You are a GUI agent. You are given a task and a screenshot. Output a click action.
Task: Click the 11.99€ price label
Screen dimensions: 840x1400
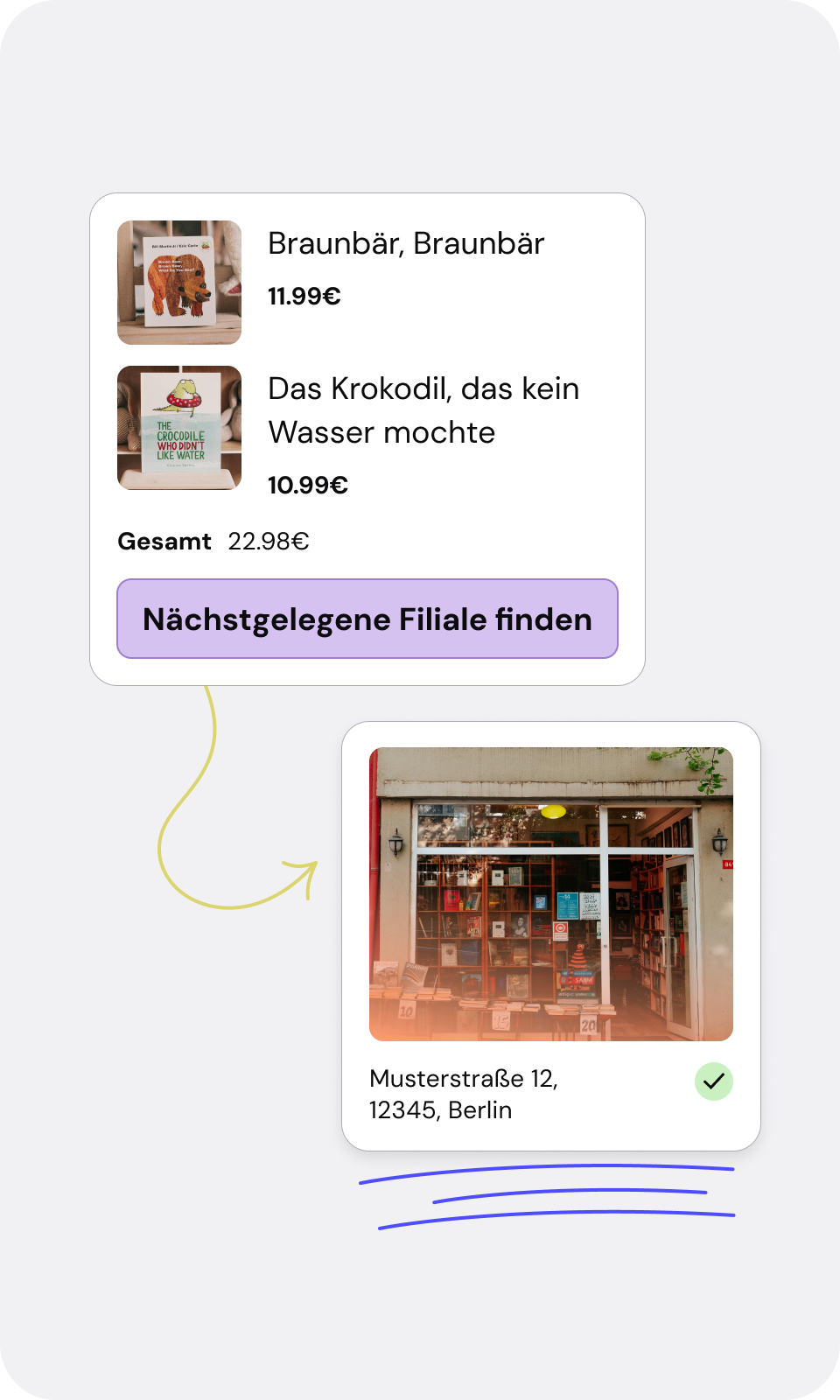(x=304, y=296)
